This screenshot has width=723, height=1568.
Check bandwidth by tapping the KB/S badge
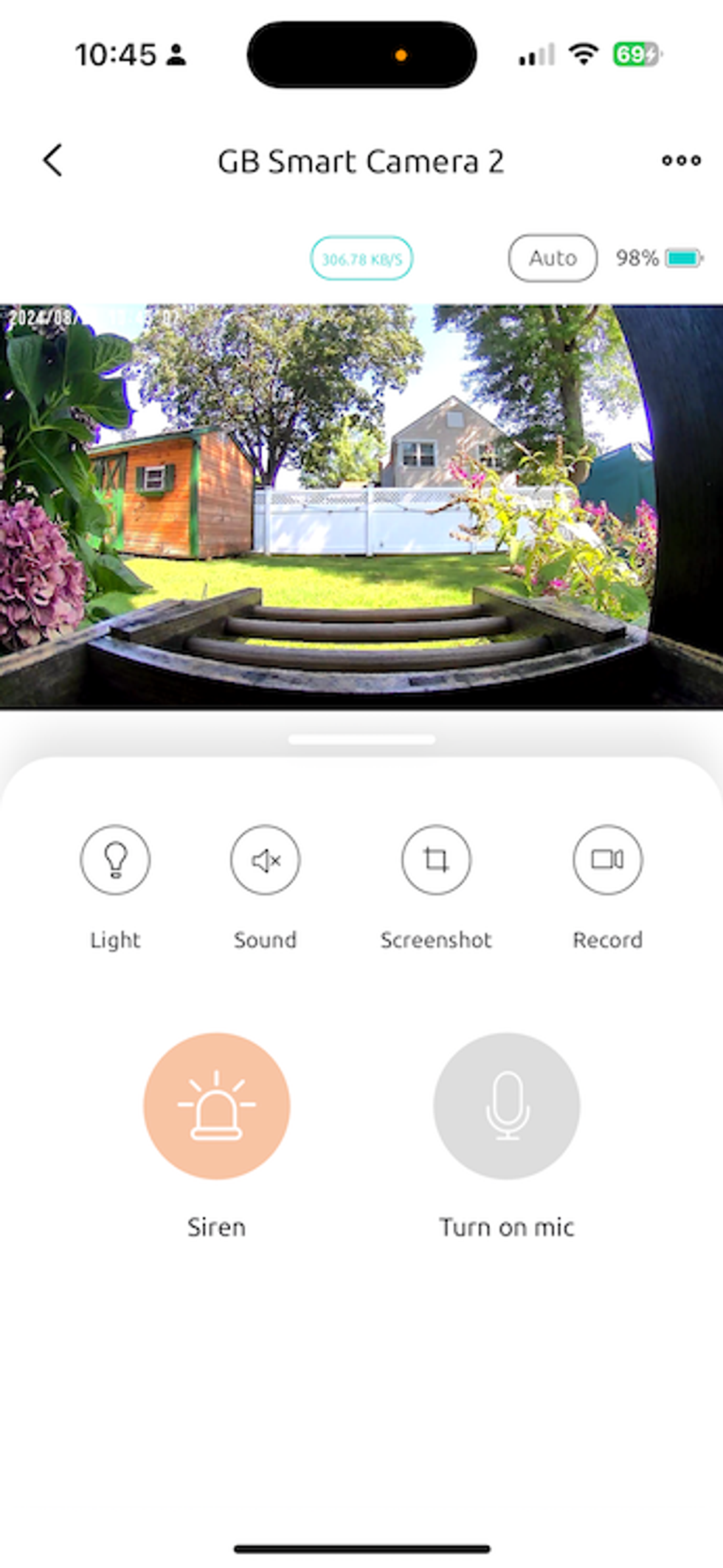click(362, 258)
